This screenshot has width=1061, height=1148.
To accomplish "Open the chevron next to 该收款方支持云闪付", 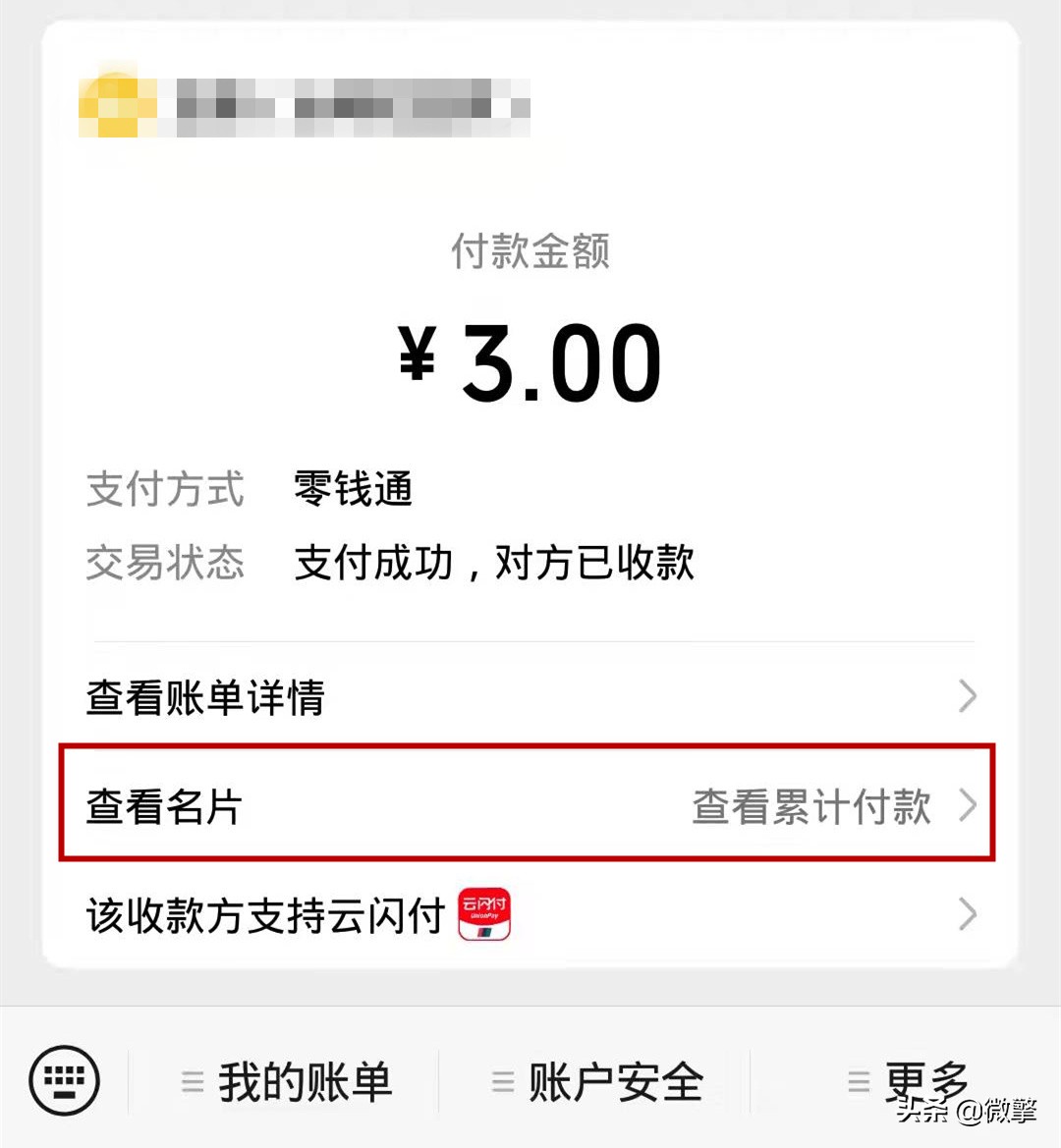I will tap(967, 915).
